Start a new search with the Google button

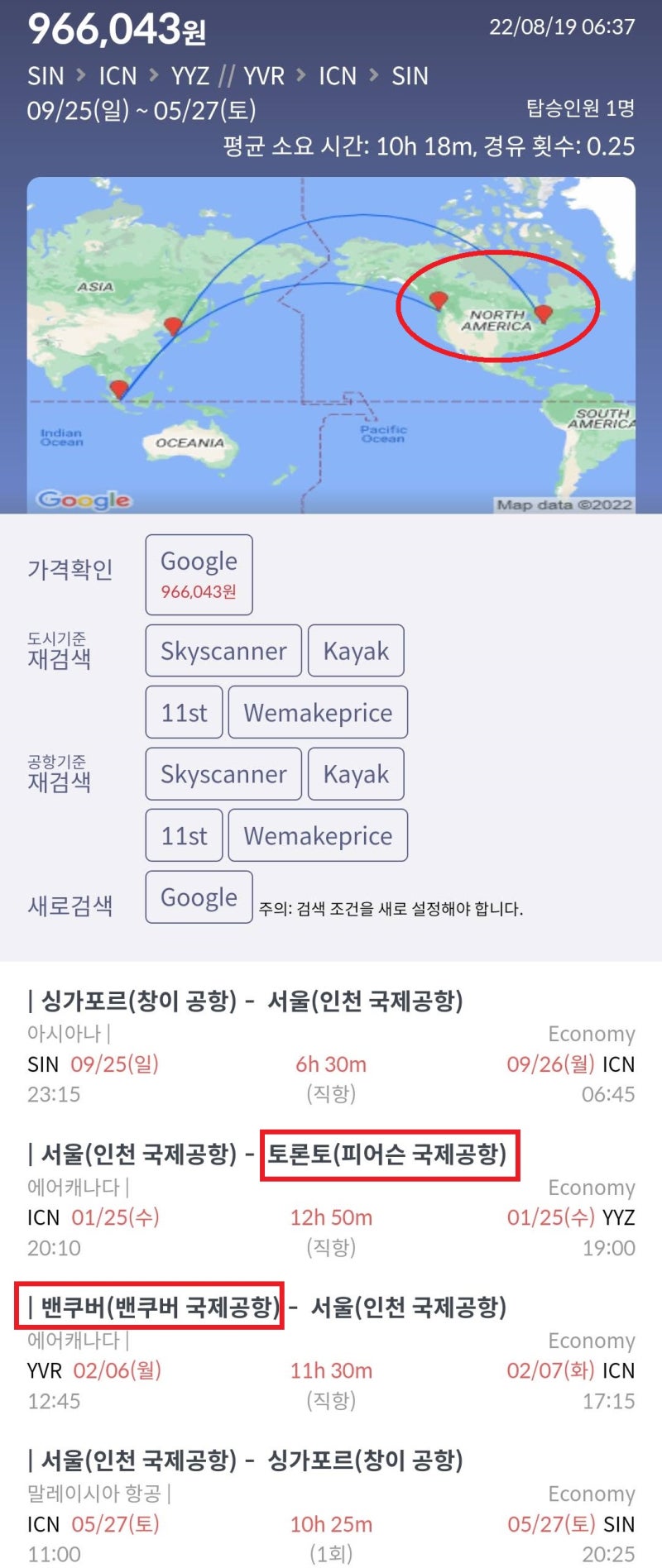click(198, 896)
